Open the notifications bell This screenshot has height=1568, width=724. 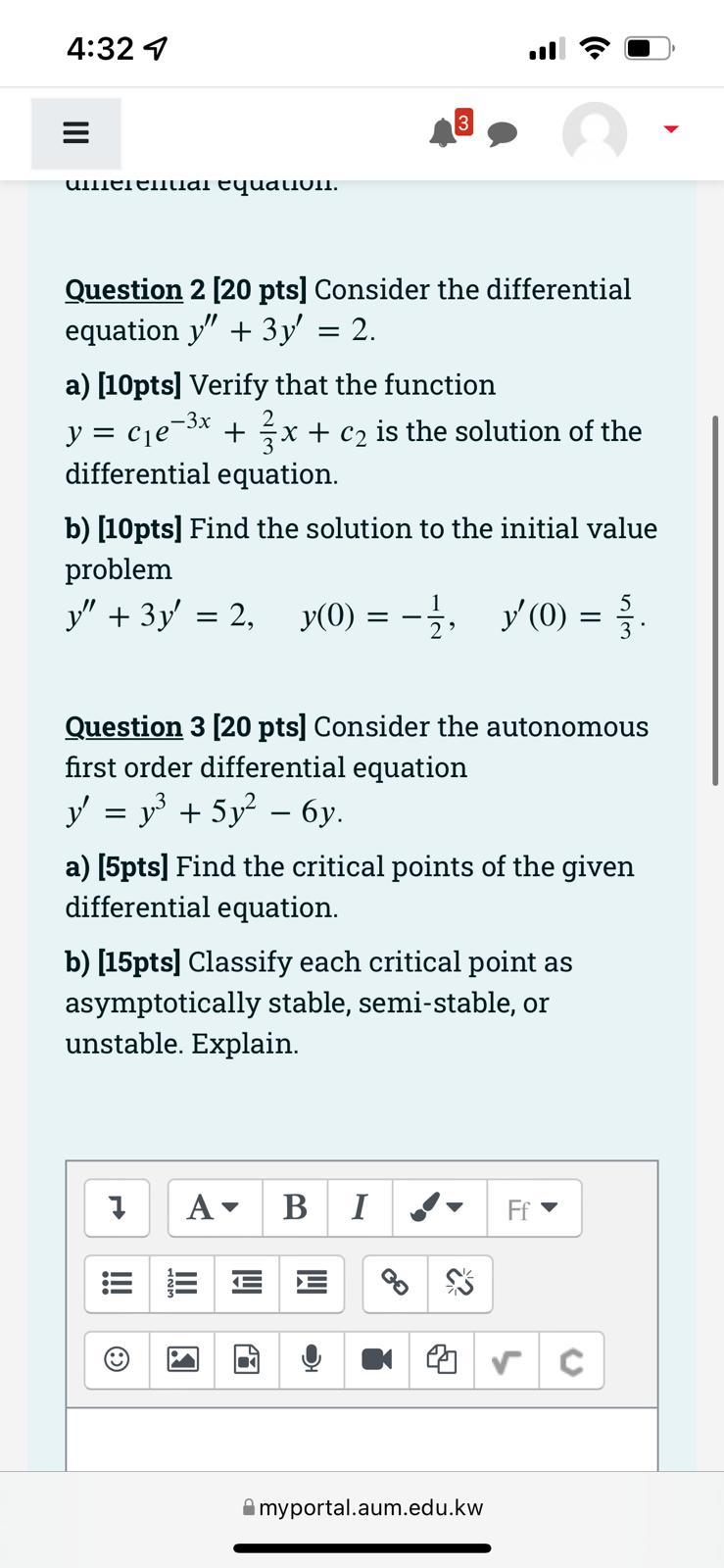[443, 132]
